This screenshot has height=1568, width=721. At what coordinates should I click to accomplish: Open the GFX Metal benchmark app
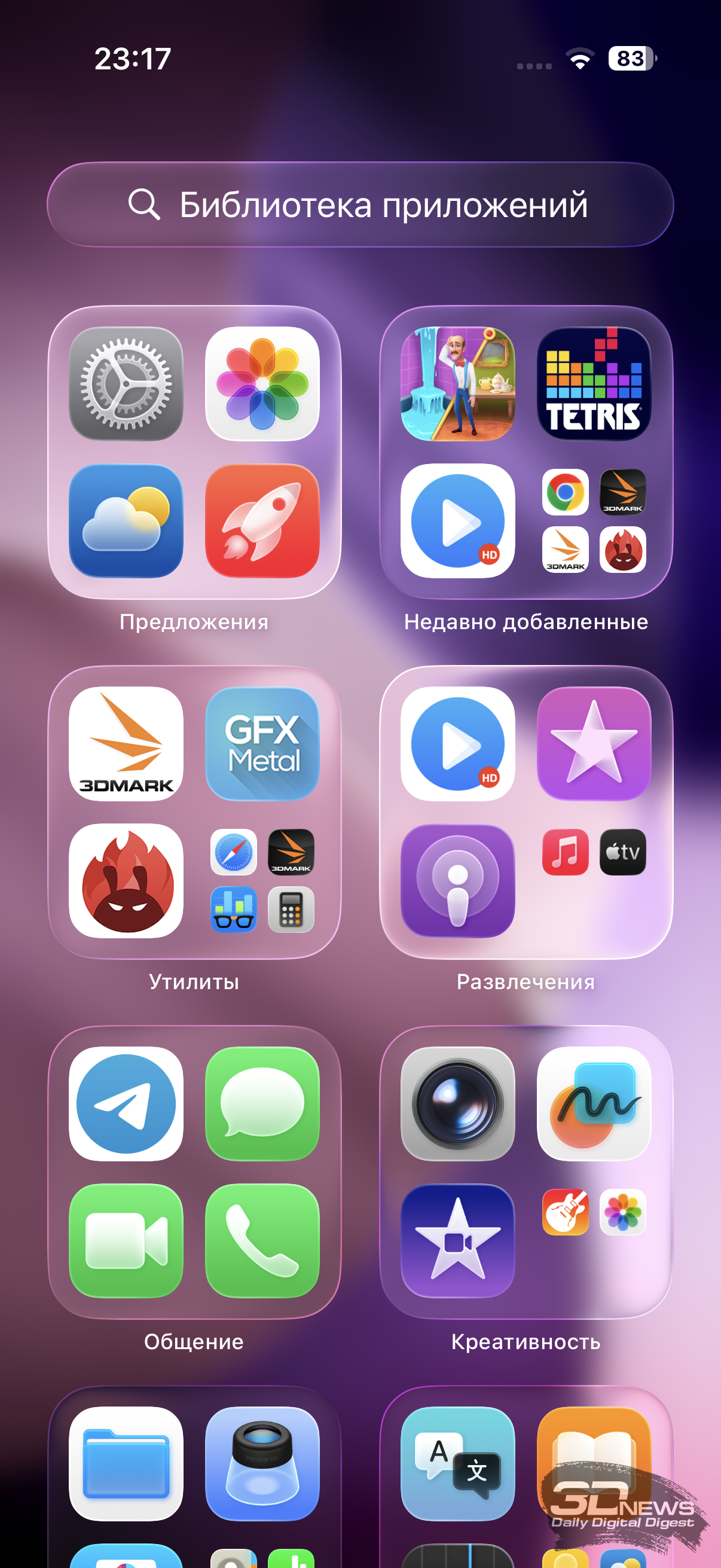click(262, 744)
